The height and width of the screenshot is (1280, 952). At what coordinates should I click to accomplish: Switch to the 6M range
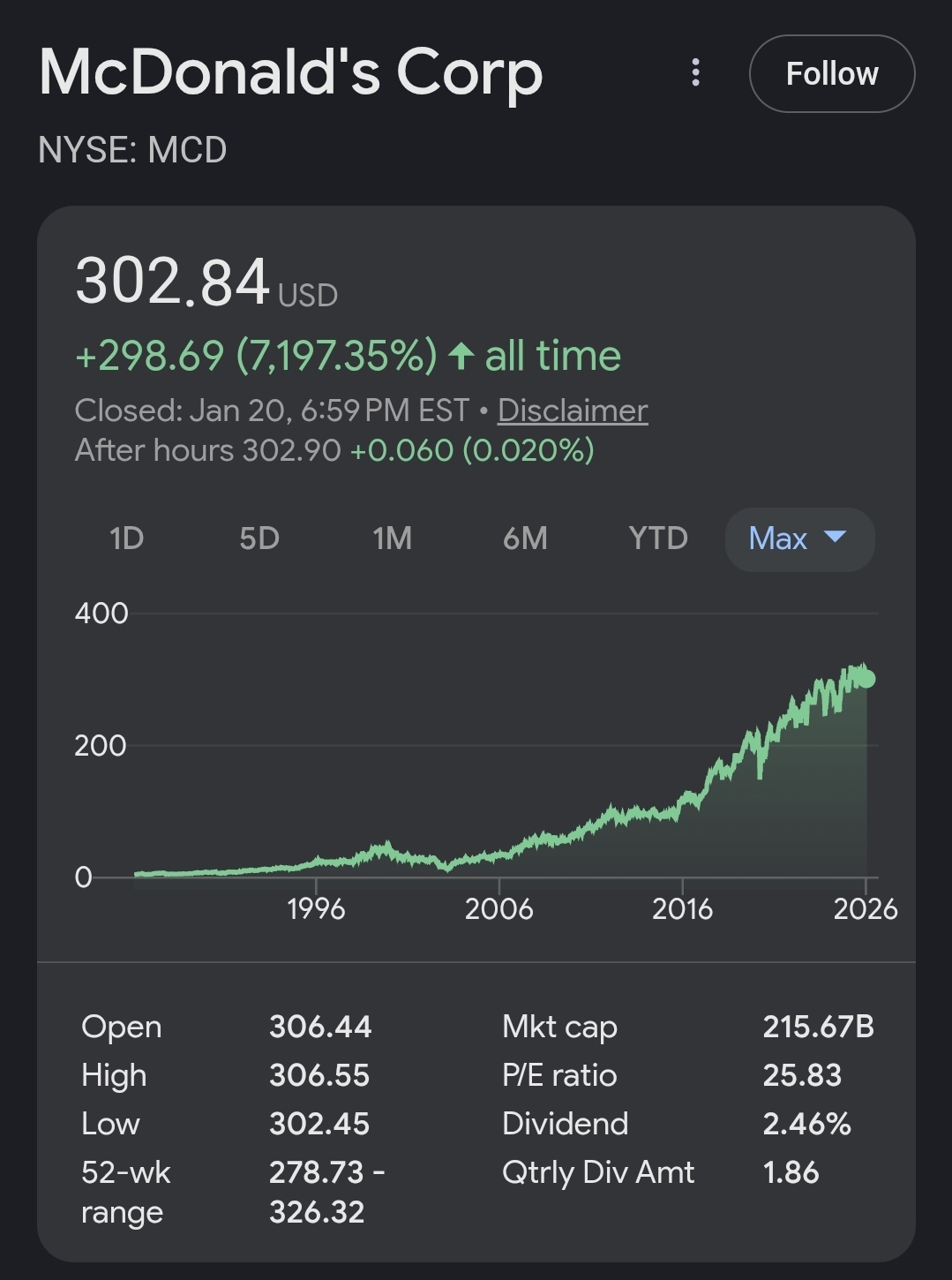click(x=525, y=538)
